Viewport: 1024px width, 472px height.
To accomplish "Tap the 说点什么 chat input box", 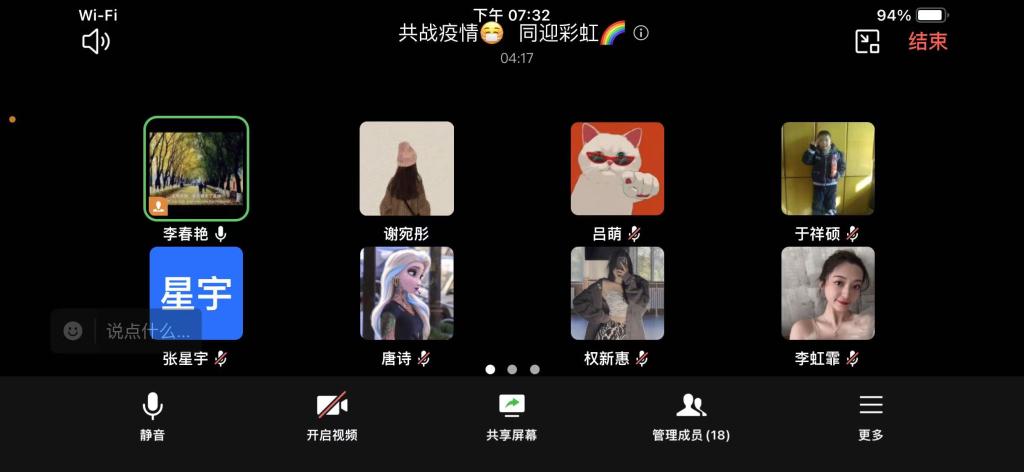I will [145, 331].
